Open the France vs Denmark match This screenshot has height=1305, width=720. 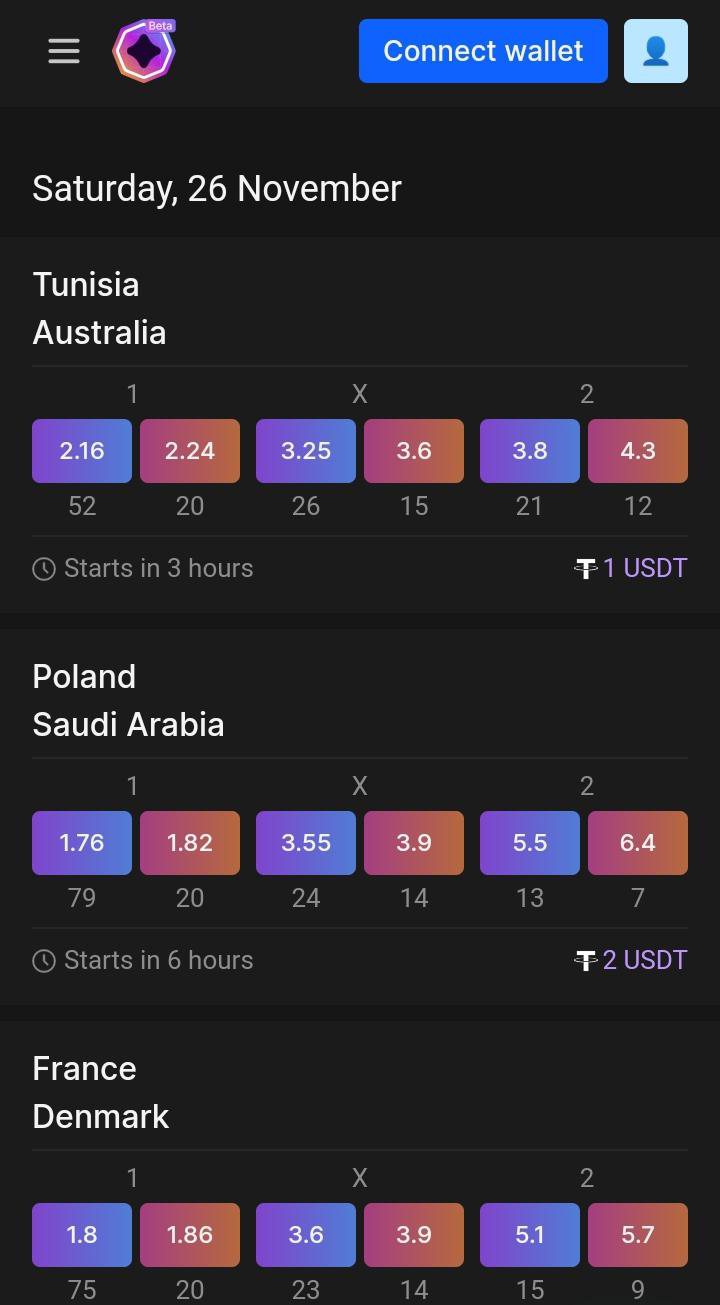[100, 1092]
